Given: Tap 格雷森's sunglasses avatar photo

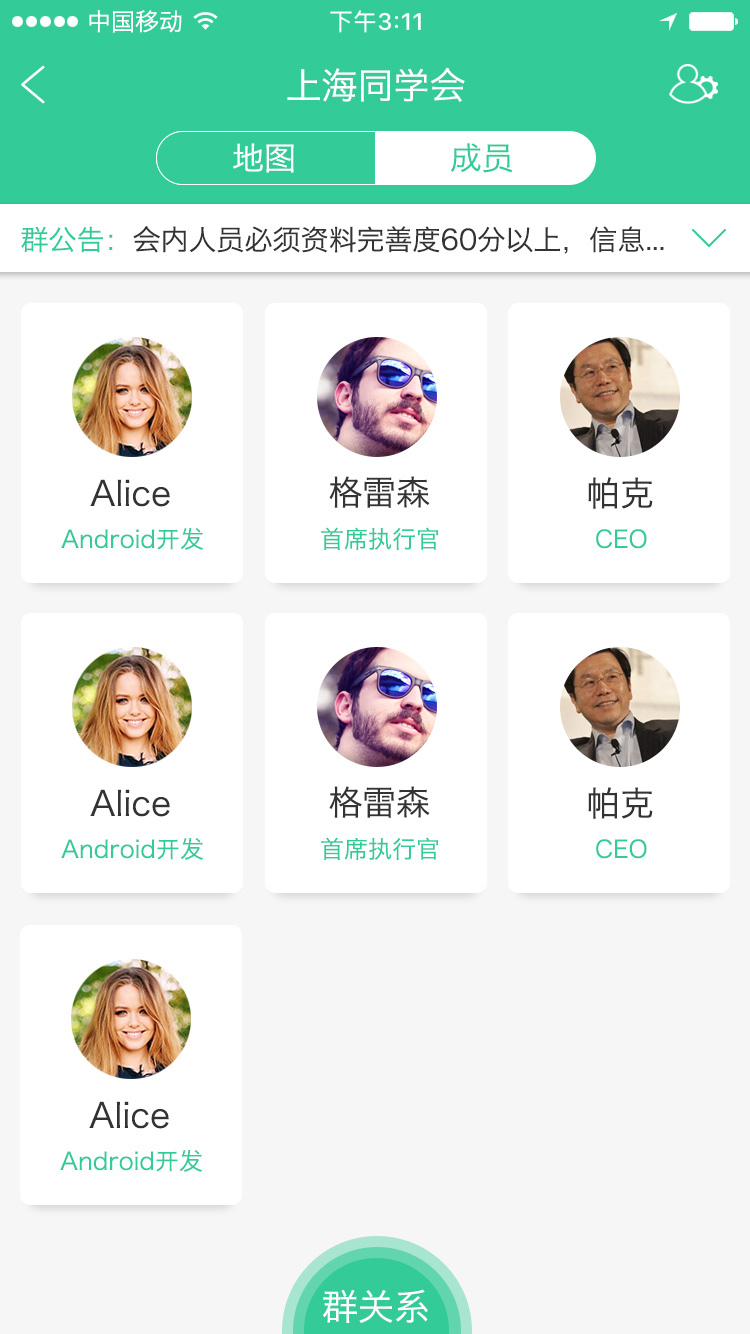Looking at the screenshot, I should 376,396.
